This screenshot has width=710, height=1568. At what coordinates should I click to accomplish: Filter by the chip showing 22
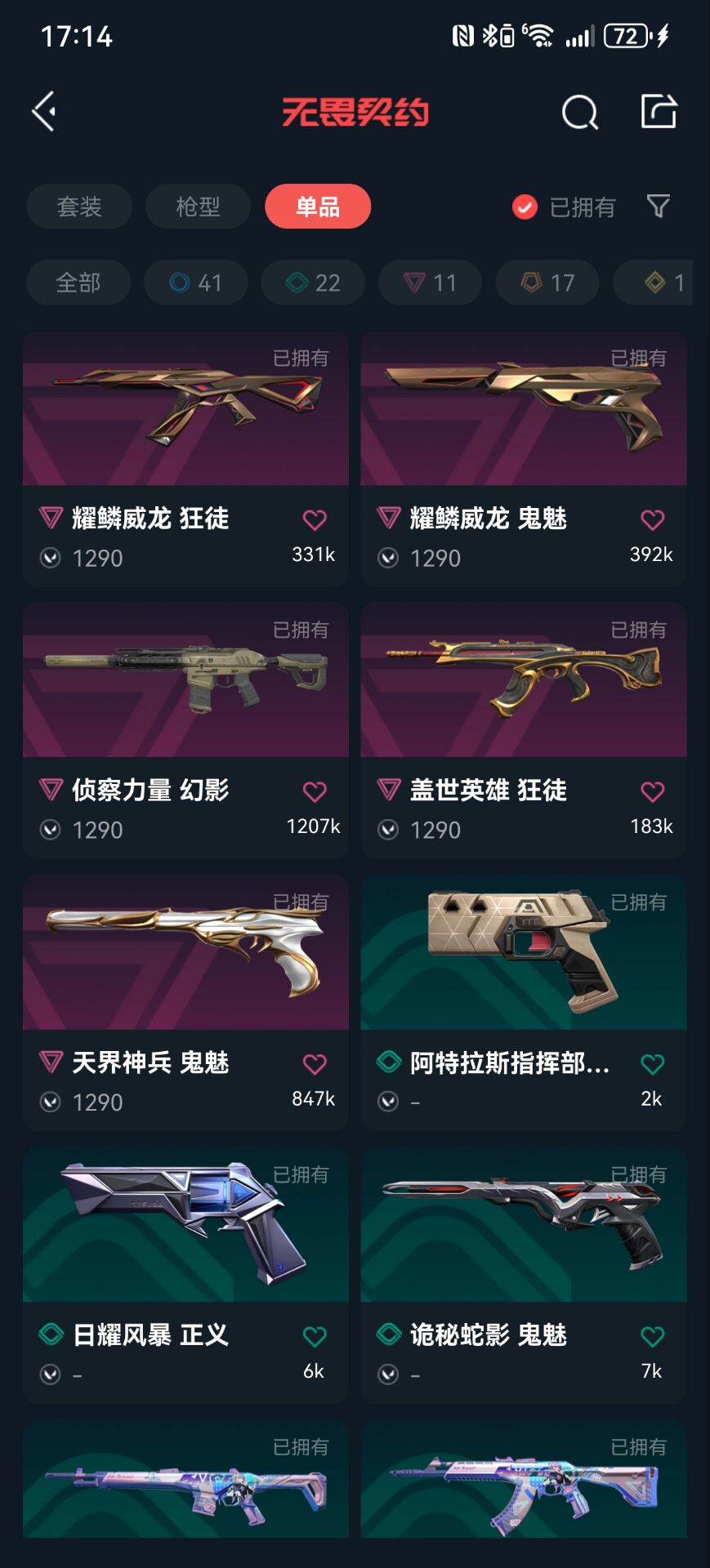point(313,283)
